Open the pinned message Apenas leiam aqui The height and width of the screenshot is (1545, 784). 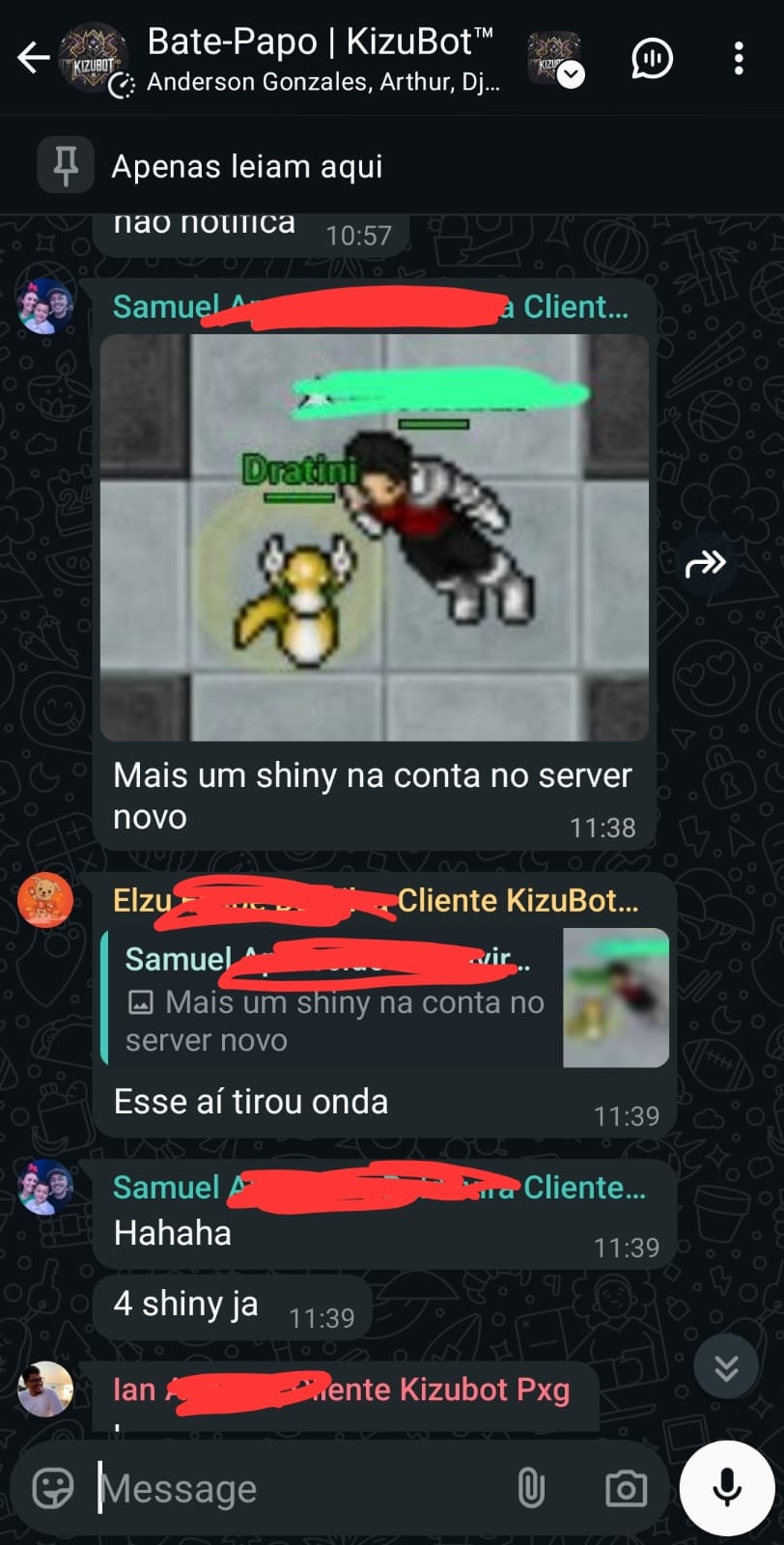pos(246,166)
